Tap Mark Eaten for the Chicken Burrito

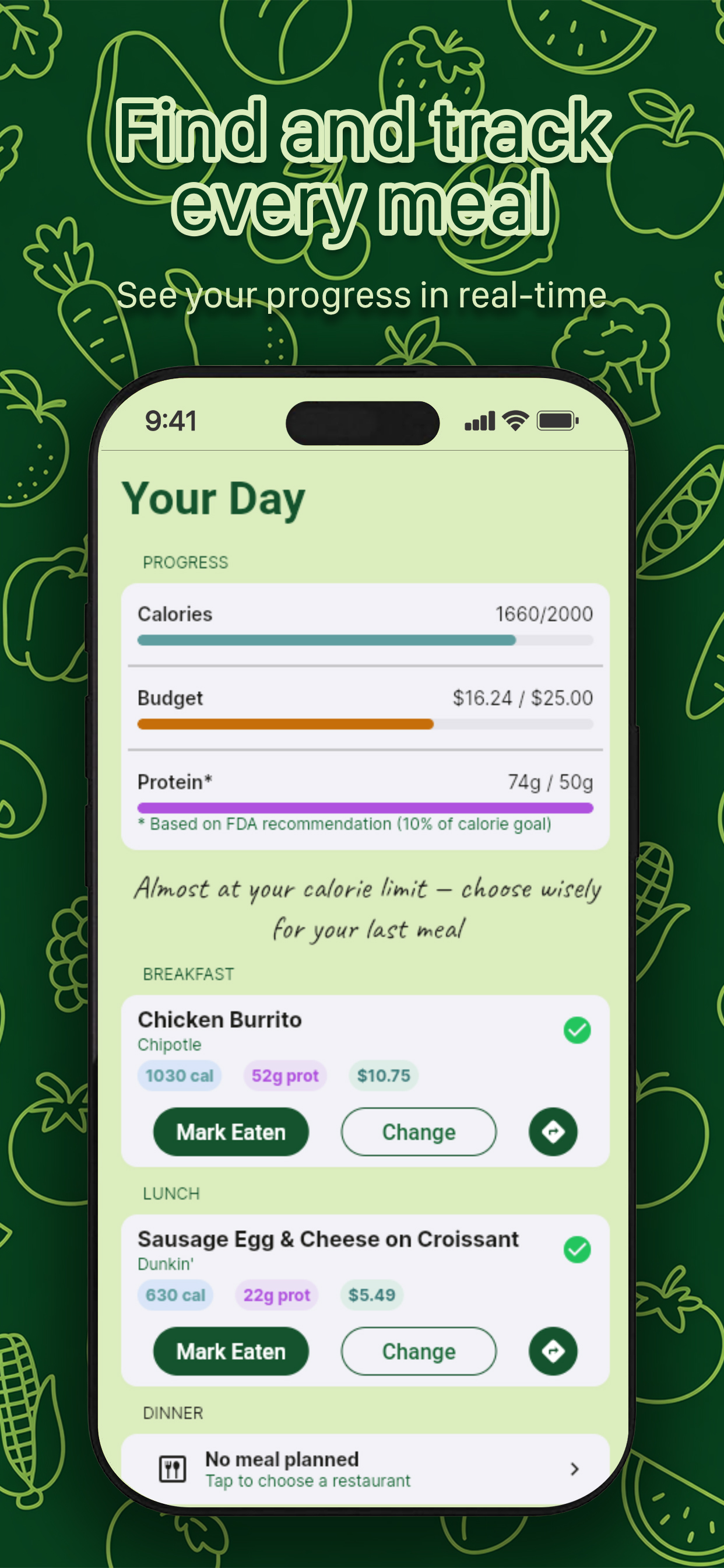click(x=231, y=1132)
